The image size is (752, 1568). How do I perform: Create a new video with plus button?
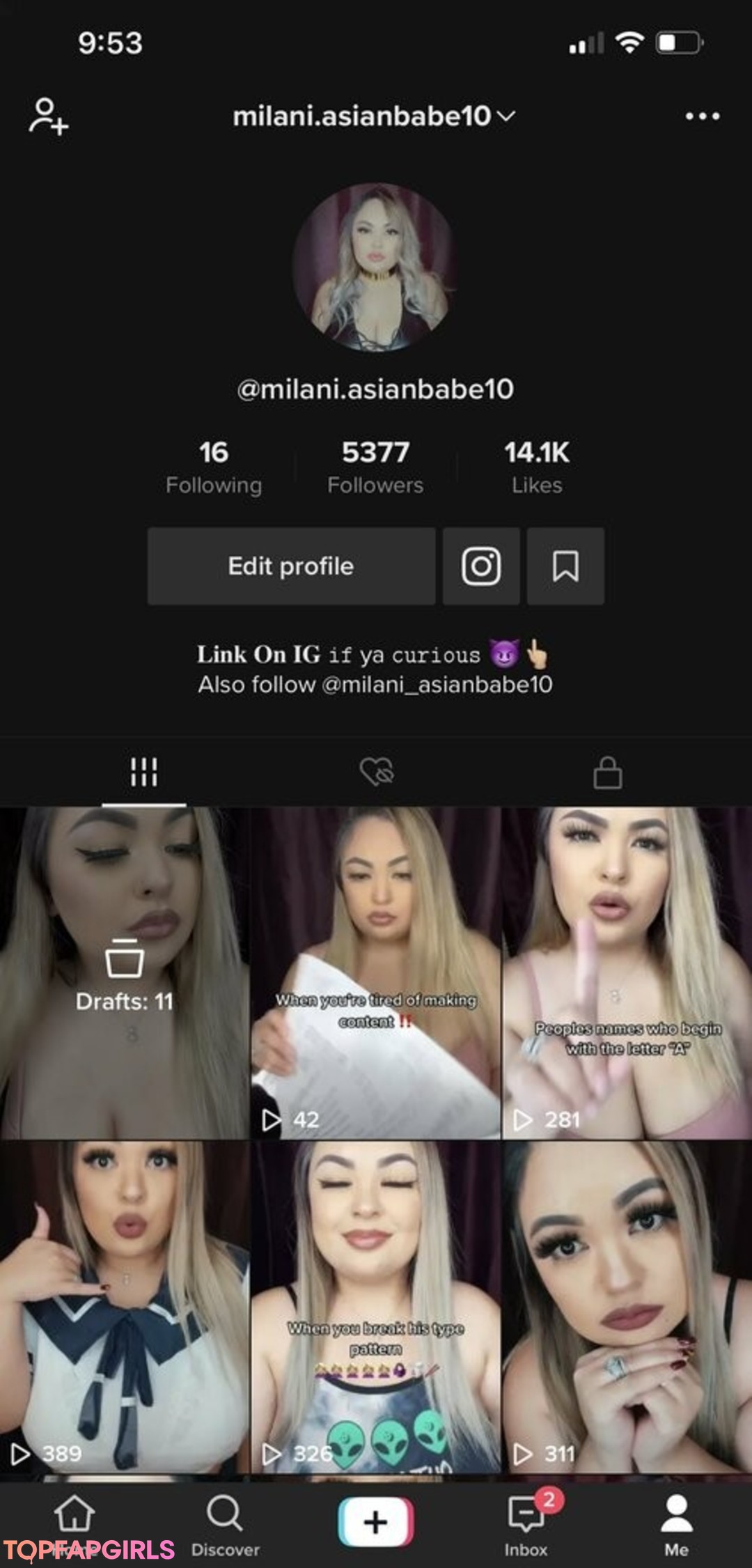376,1522
